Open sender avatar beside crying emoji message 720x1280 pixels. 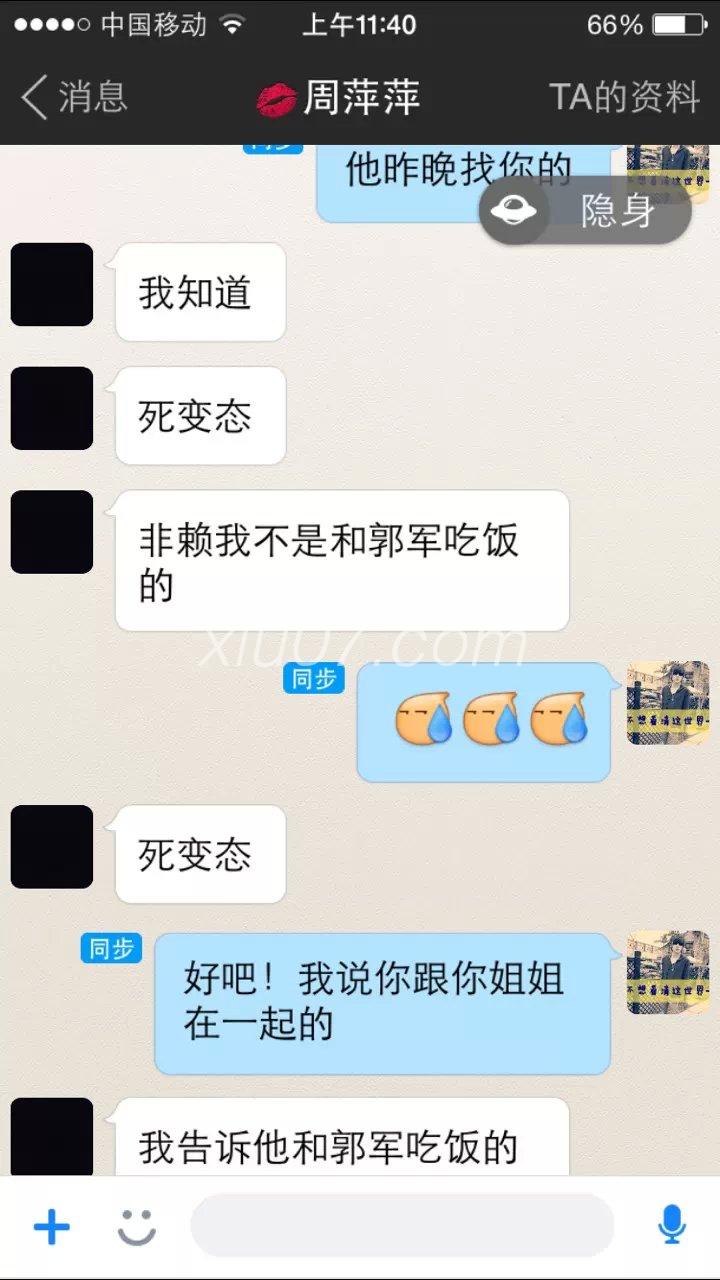pos(668,703)
